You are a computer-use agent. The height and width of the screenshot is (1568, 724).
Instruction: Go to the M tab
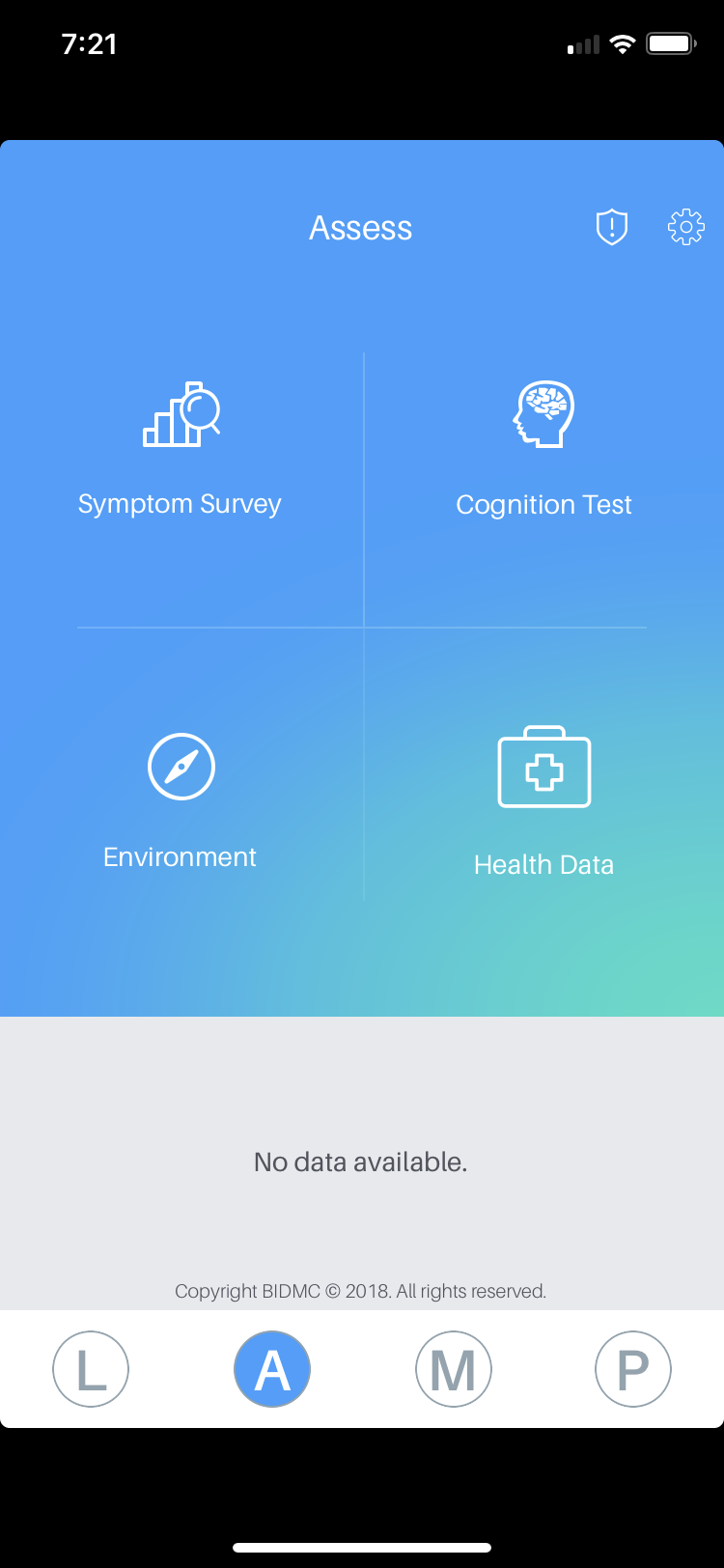[453, 1368]
